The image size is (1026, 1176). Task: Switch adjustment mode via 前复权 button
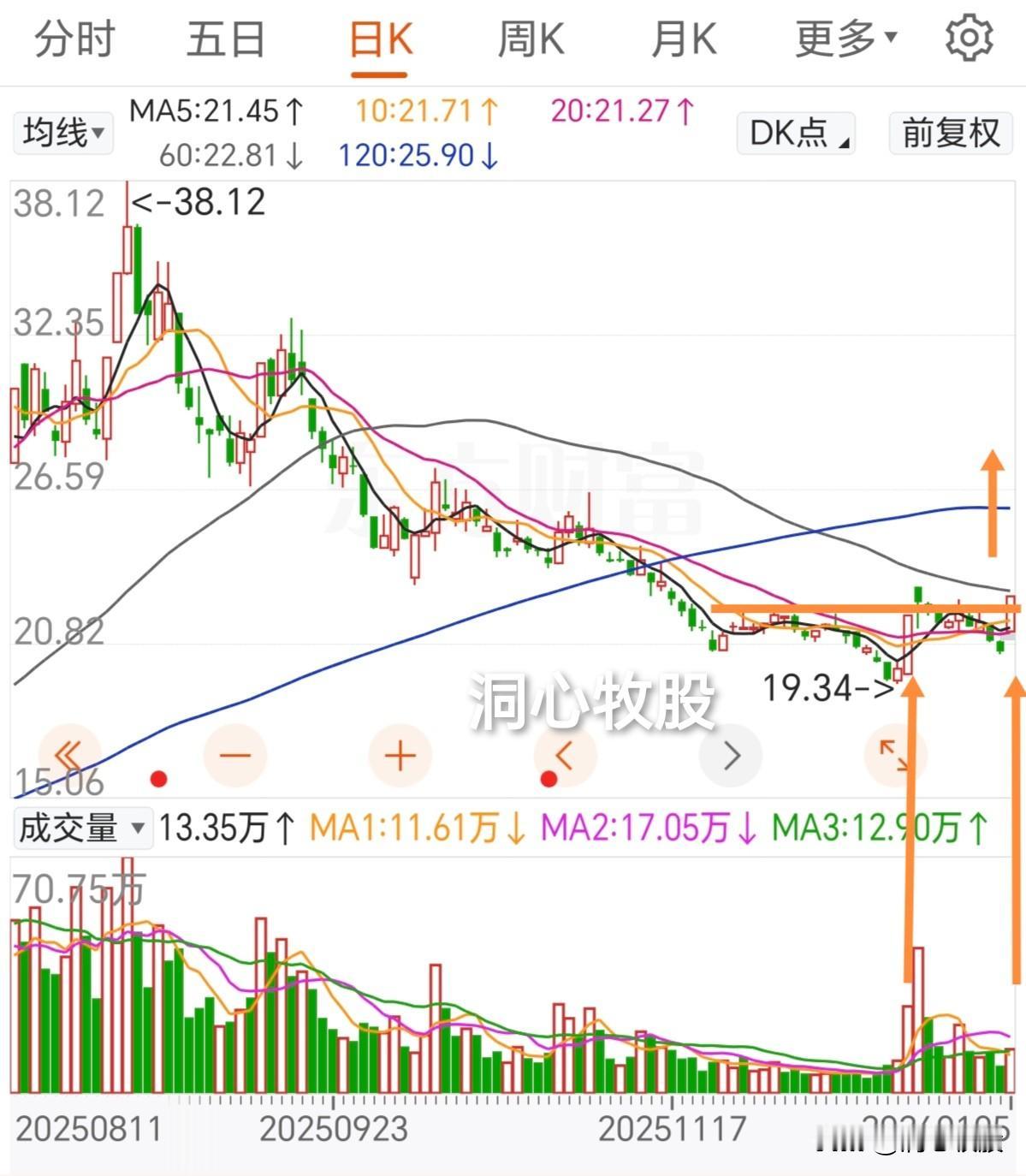coord(950,133)
